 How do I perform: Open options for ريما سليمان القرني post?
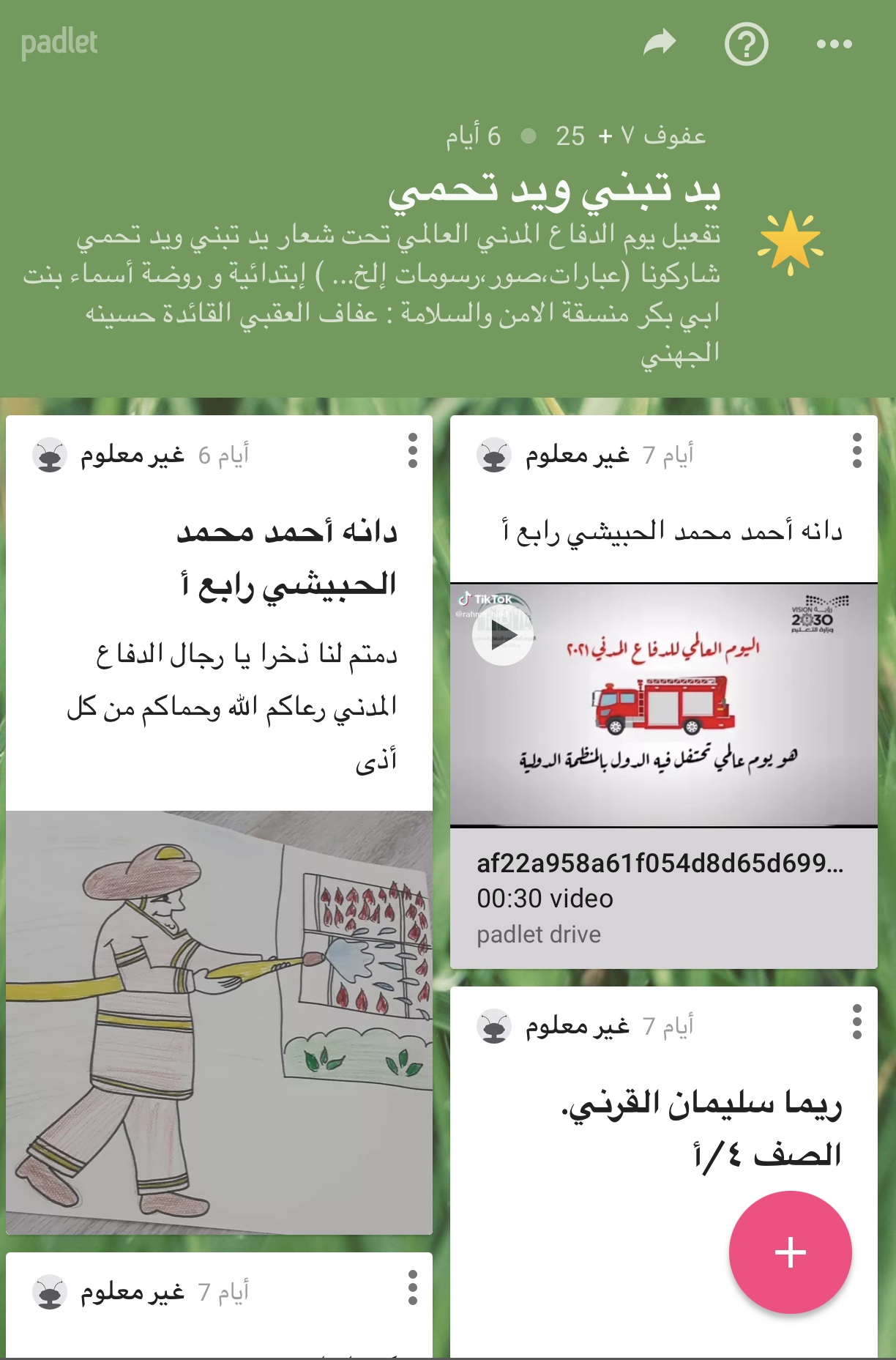857,1022
